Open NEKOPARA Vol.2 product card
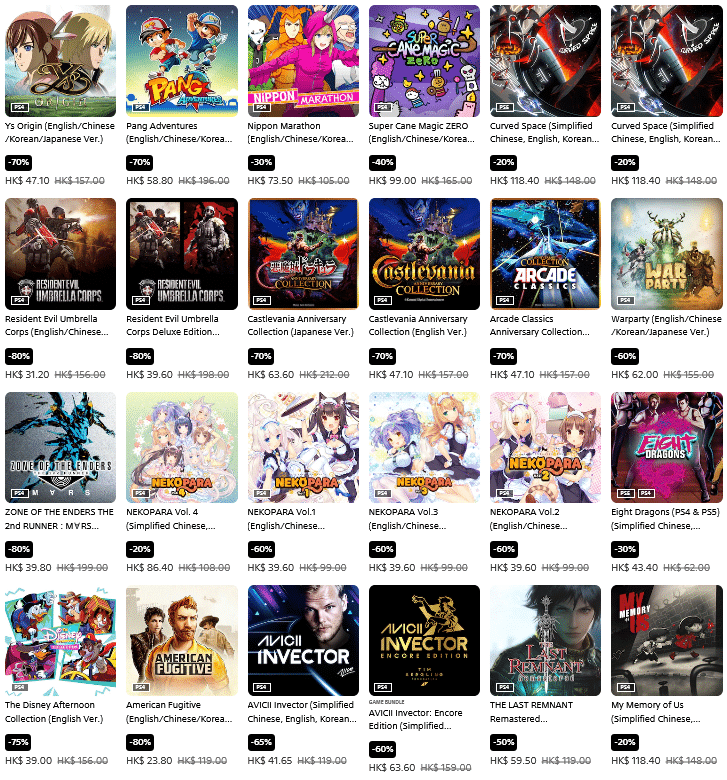727x780 pixels. (545, 447)
